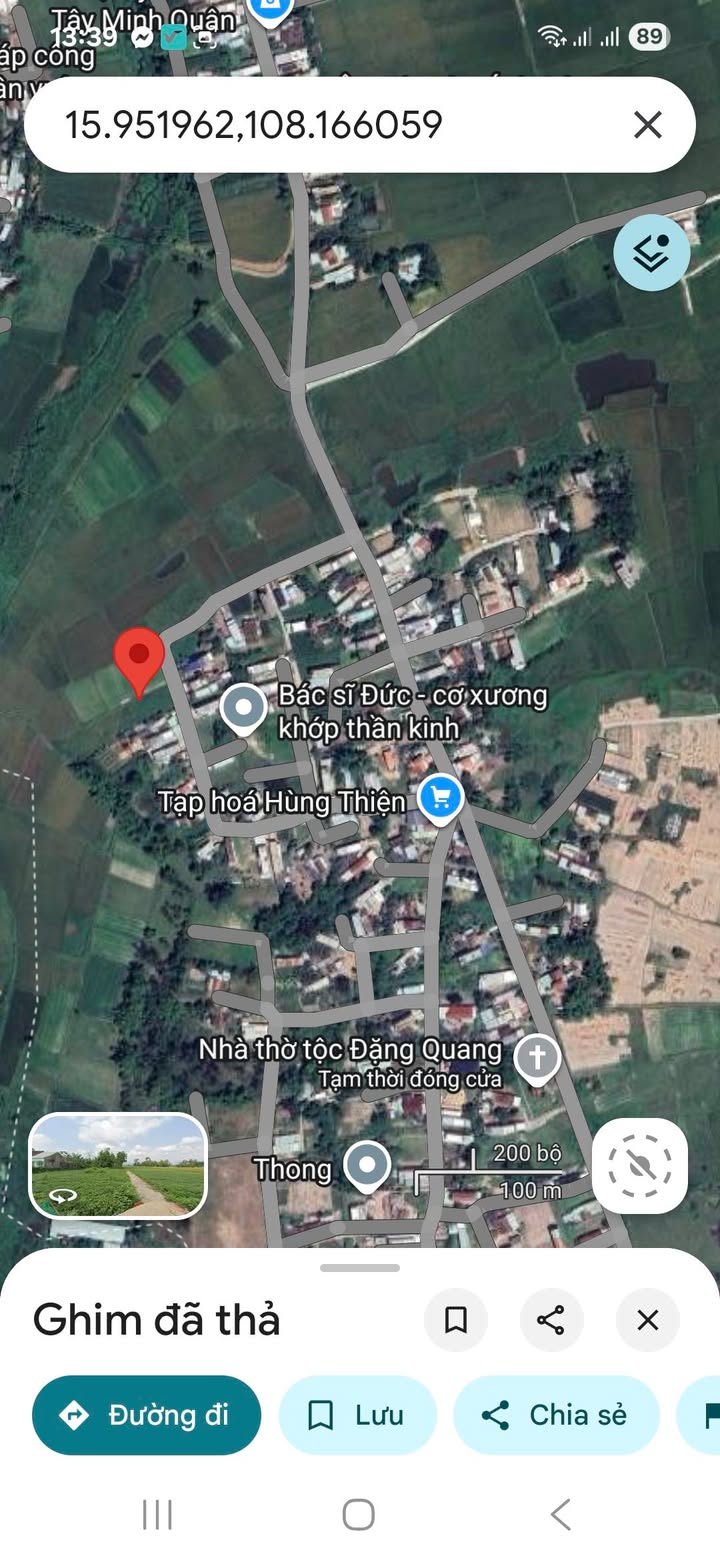The image size is (720, 1560).
Task: Bookmark the dropped pin via header icon
Action: [456, 1320]
